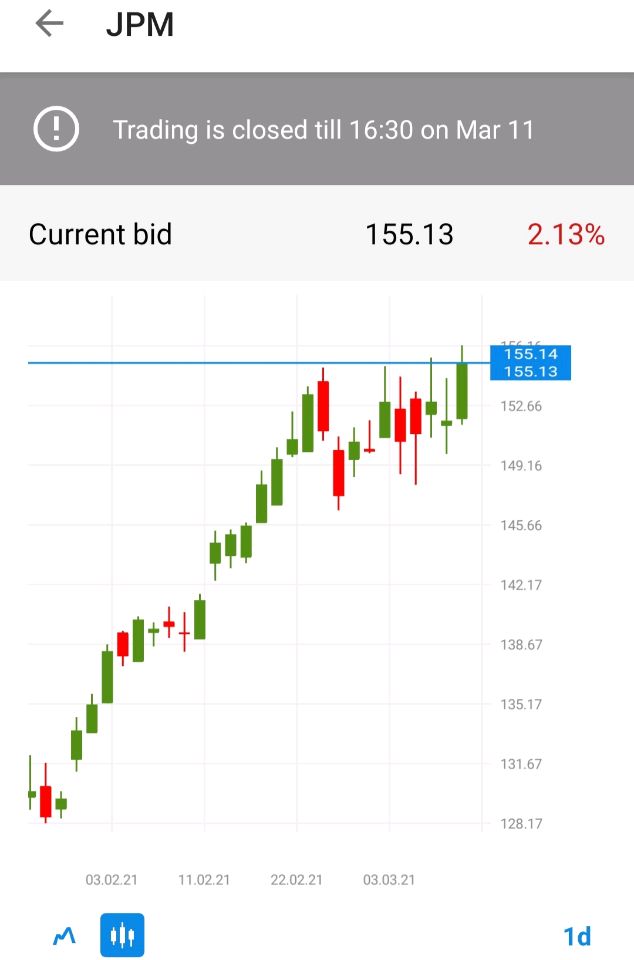Go back from the JPM screen
634x960 pixels.
[x=49, y=24]
